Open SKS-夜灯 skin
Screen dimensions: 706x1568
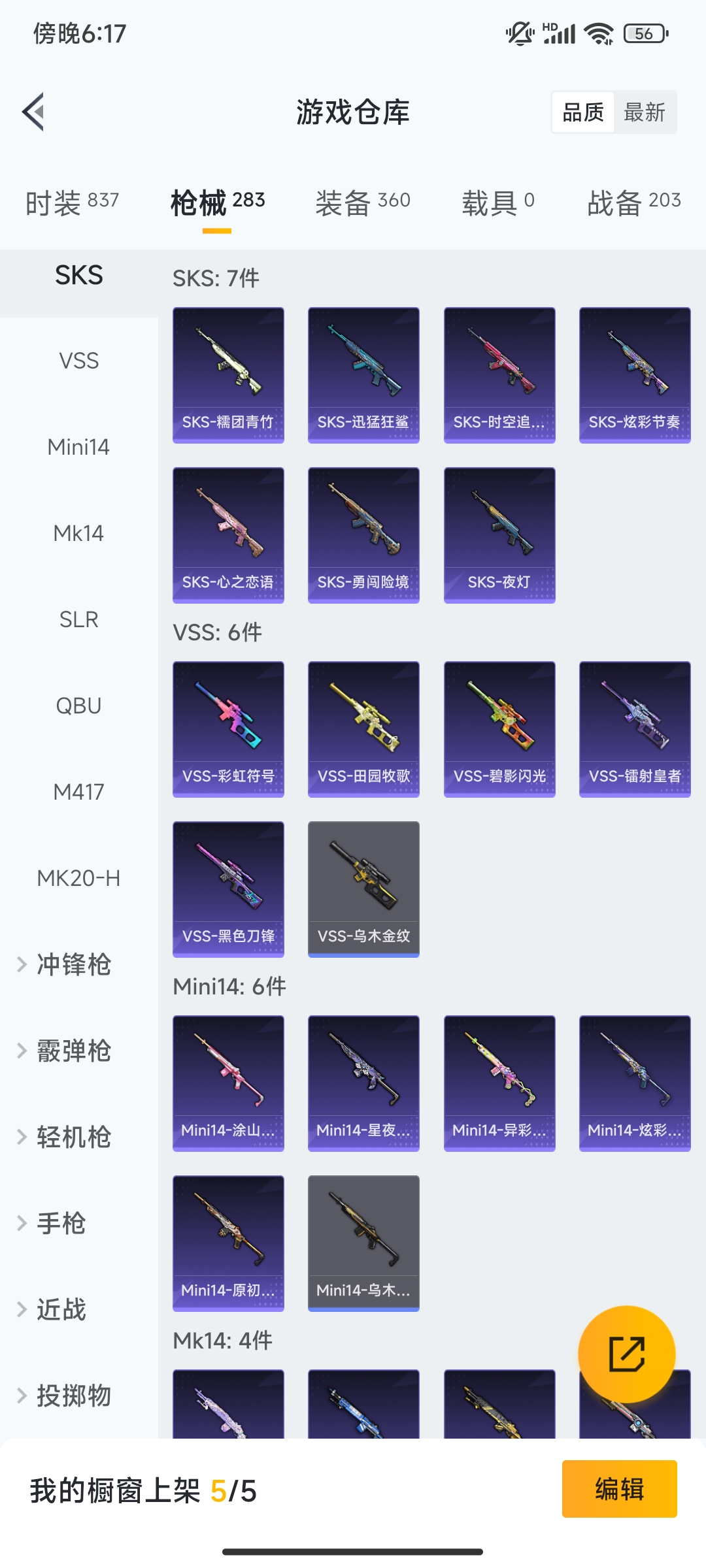pos(499,534)
